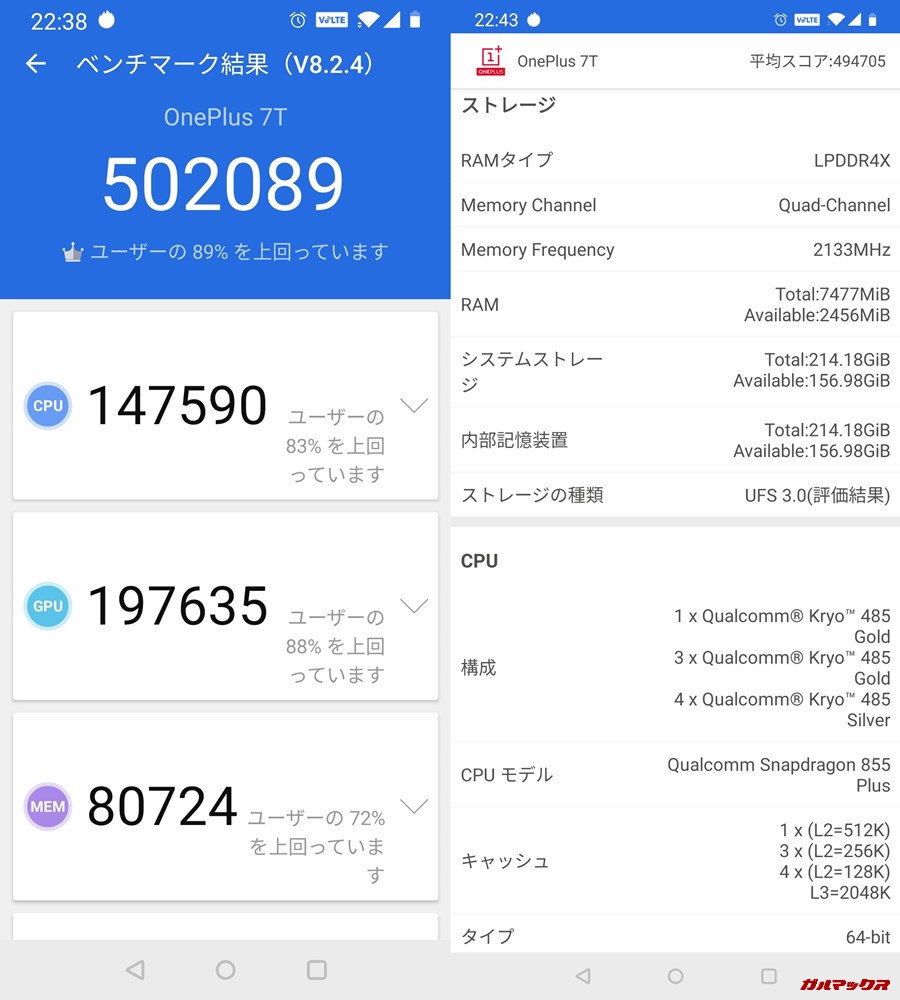Tap the alarm clock icon in the status bar

click(297, 19)
